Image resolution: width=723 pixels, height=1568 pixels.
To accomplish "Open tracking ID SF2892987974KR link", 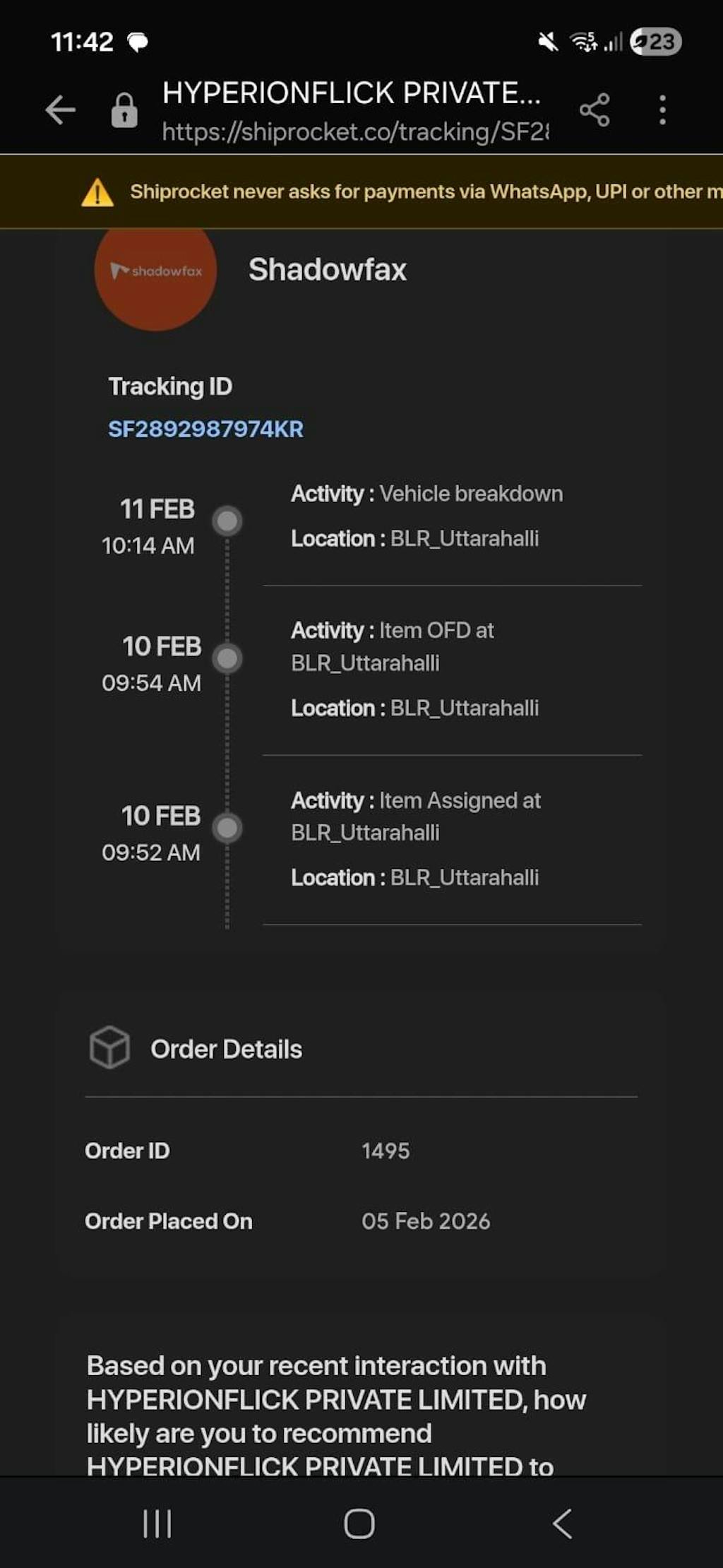I will (x=205, y=429).
